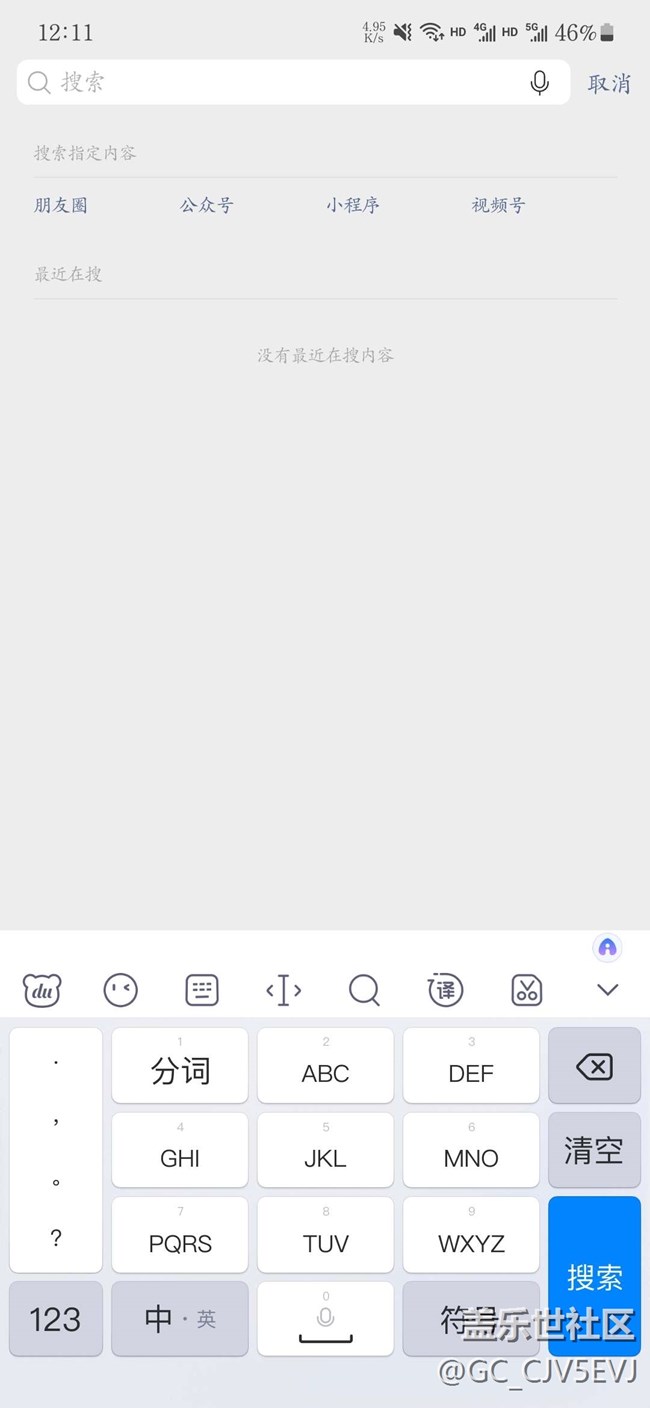
Task: Collapse the keyboard with the down chevron
Action: (607, 990)
